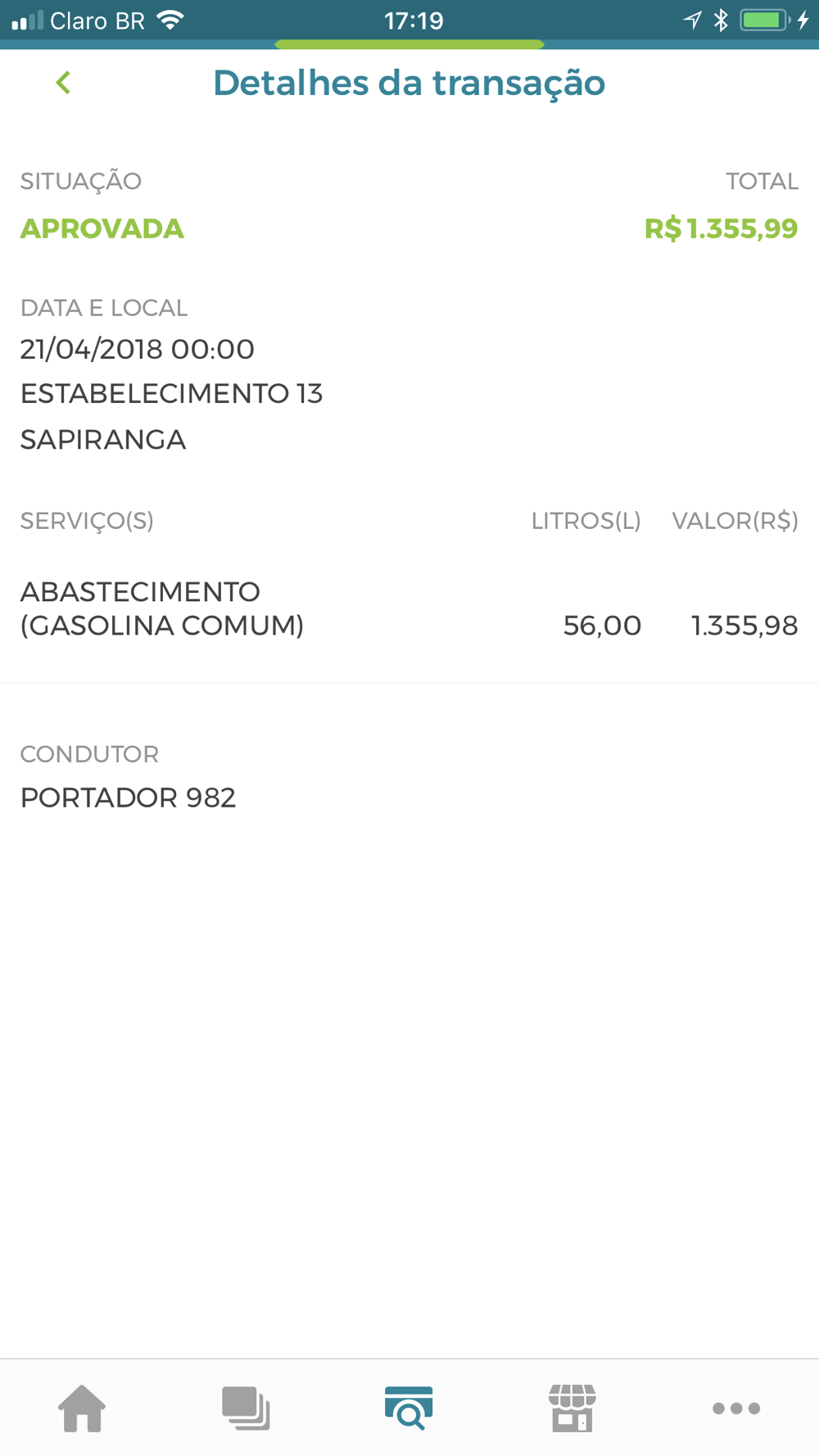Switch to the cards tab

coord(246,1408)
